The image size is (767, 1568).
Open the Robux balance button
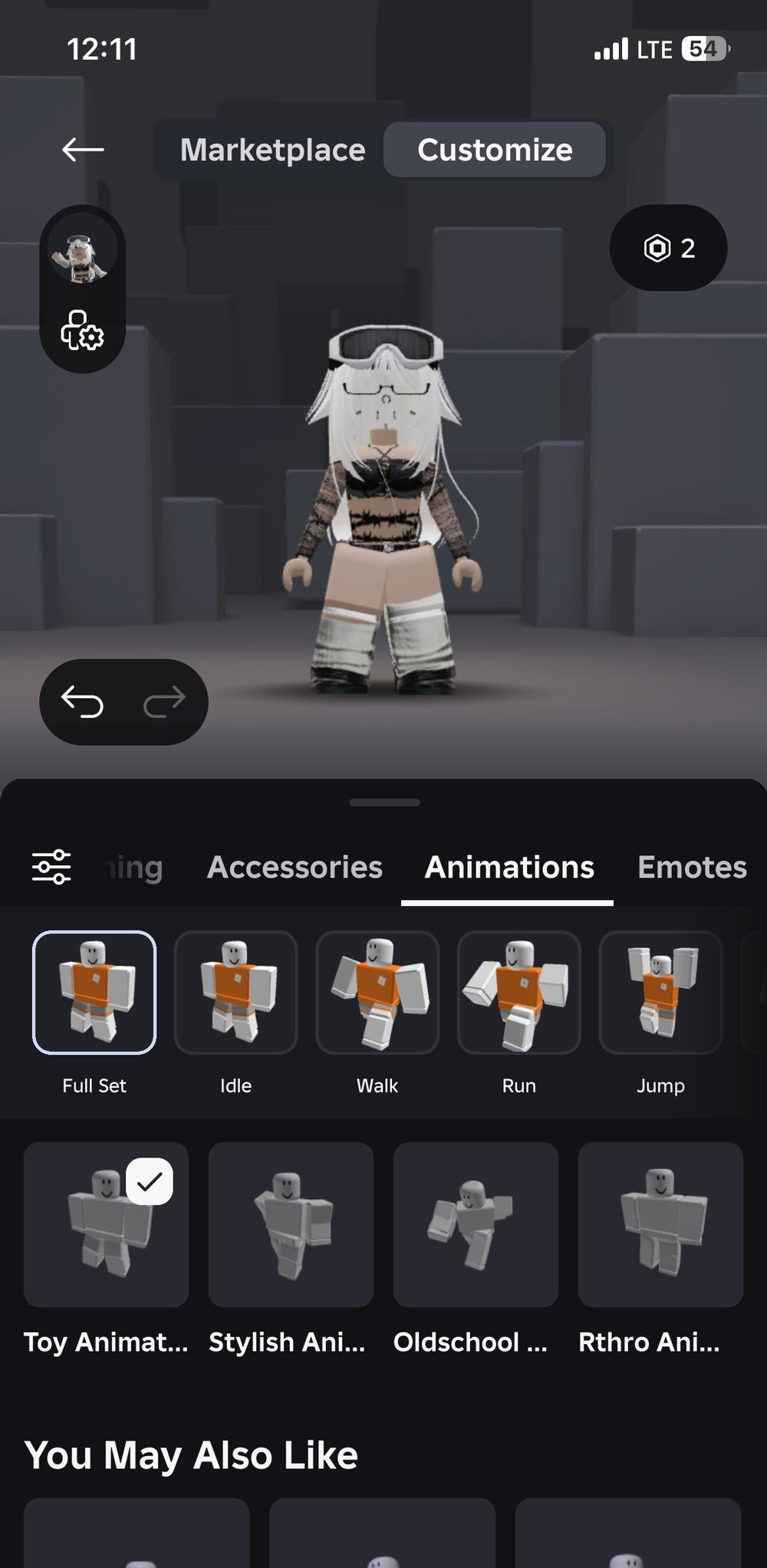[x=668, y=248]
